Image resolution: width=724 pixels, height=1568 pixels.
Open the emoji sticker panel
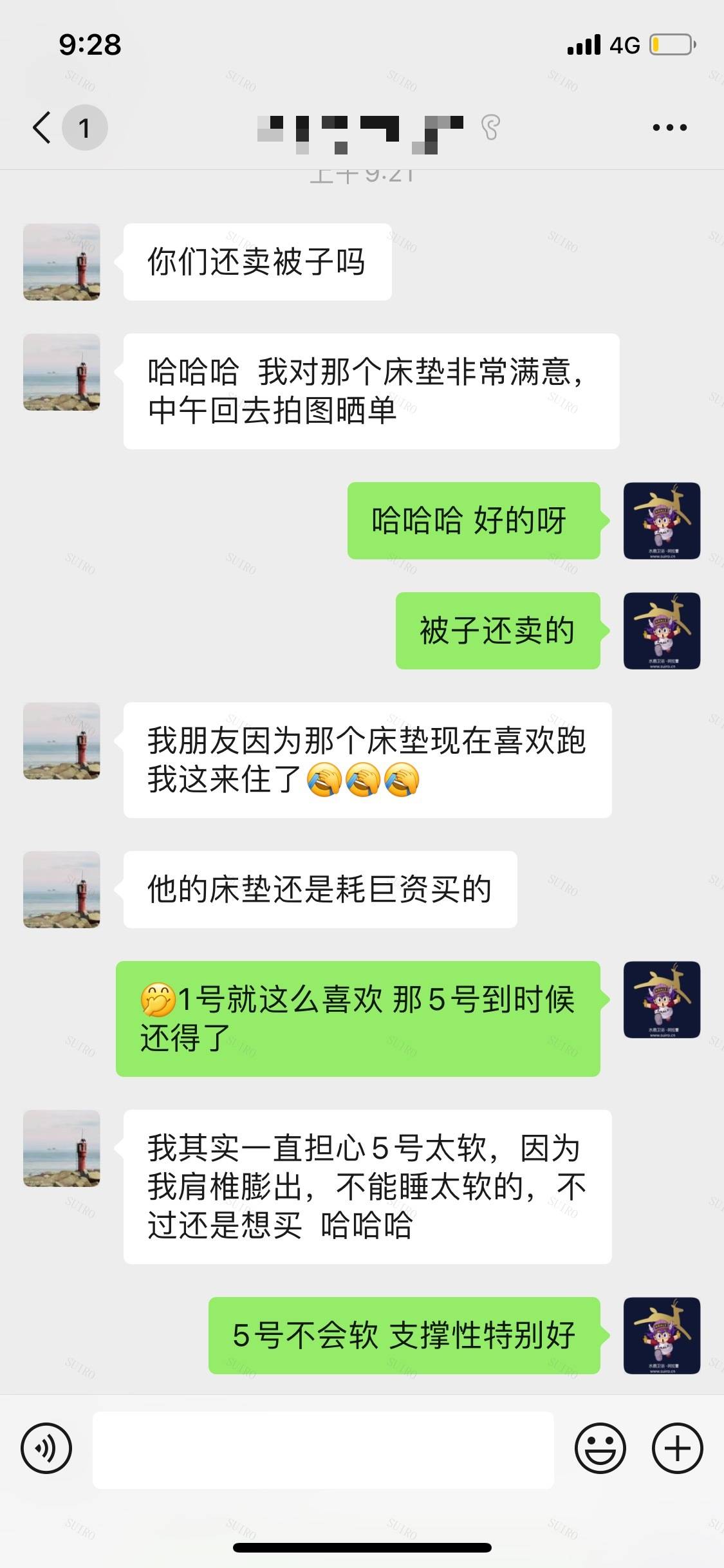[x=600, y=1449]
